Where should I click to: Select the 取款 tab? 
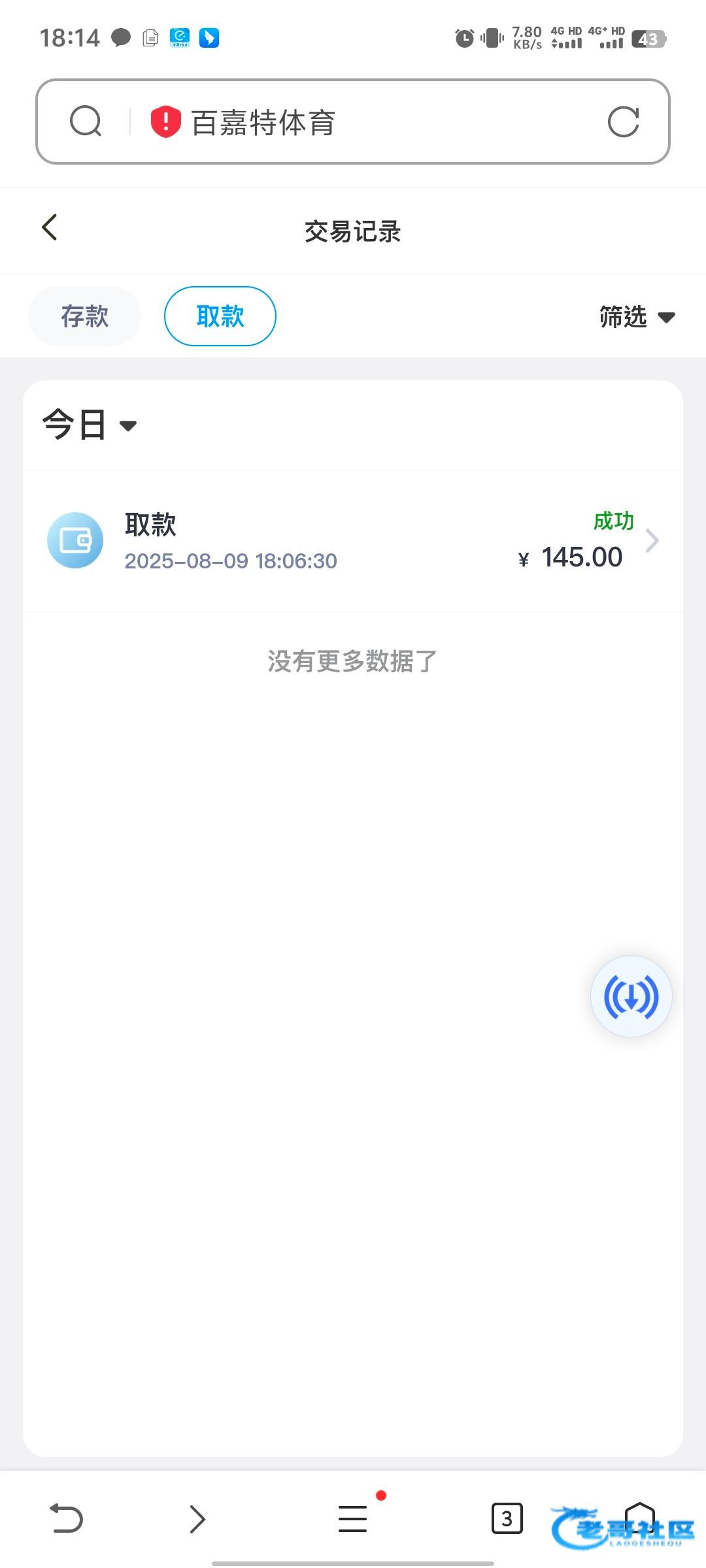point(220,316)
